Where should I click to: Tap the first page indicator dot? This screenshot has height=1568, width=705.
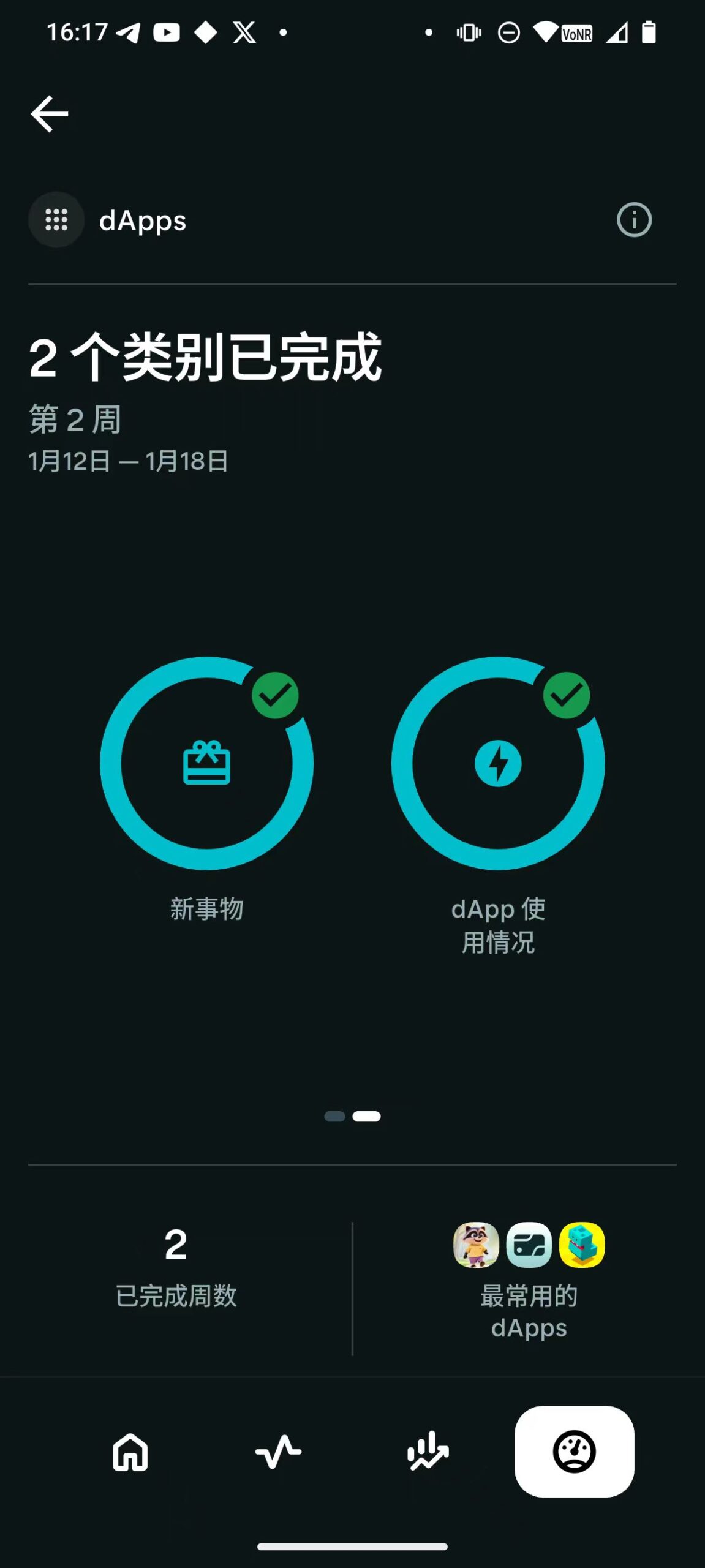(334, 1117)
